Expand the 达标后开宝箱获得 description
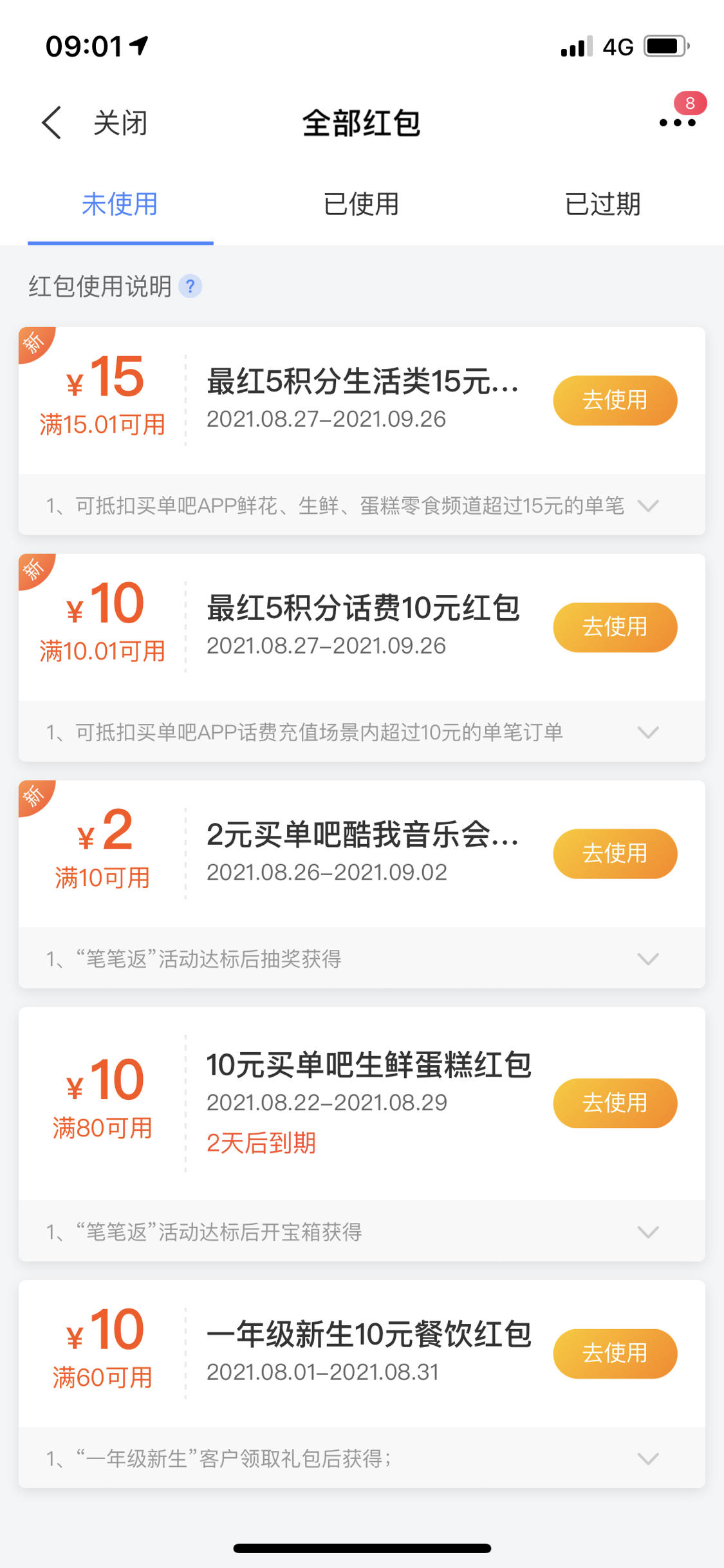Screen dimensions: 724x1568 (x=648, y=1232)
